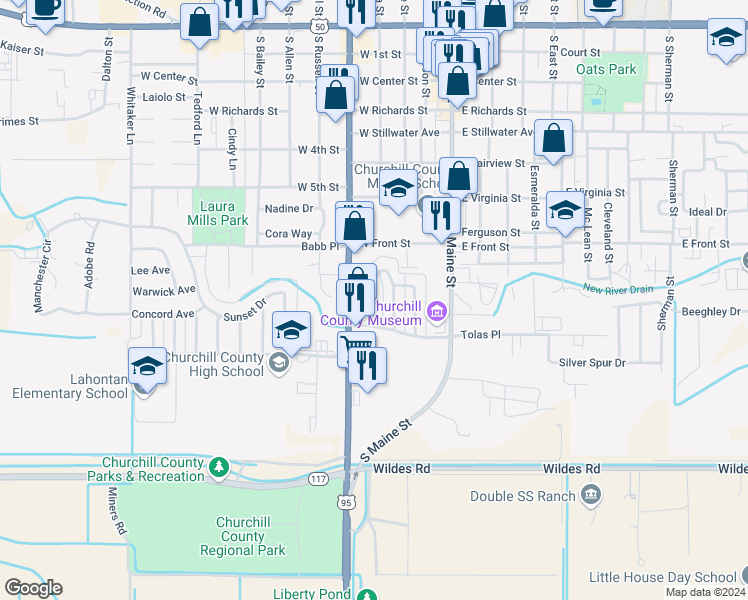Open the shopping bag marker on E Stillwater Ave
The width and height of the screenshot is (748, 600).
tap(553, 139)
